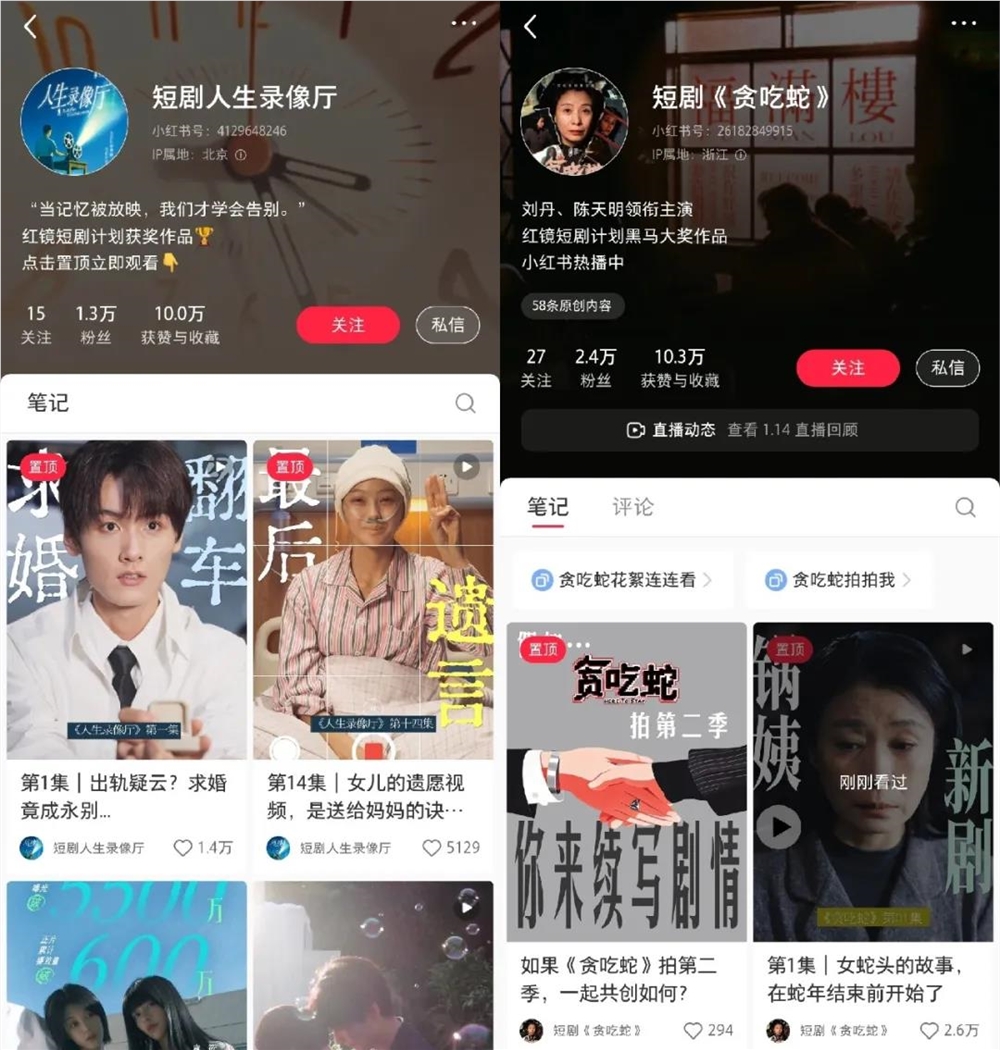The image size is (1000, 1050).
Task: Click the 直播动态 live camera icon
Action: click(x=637, y=430)
